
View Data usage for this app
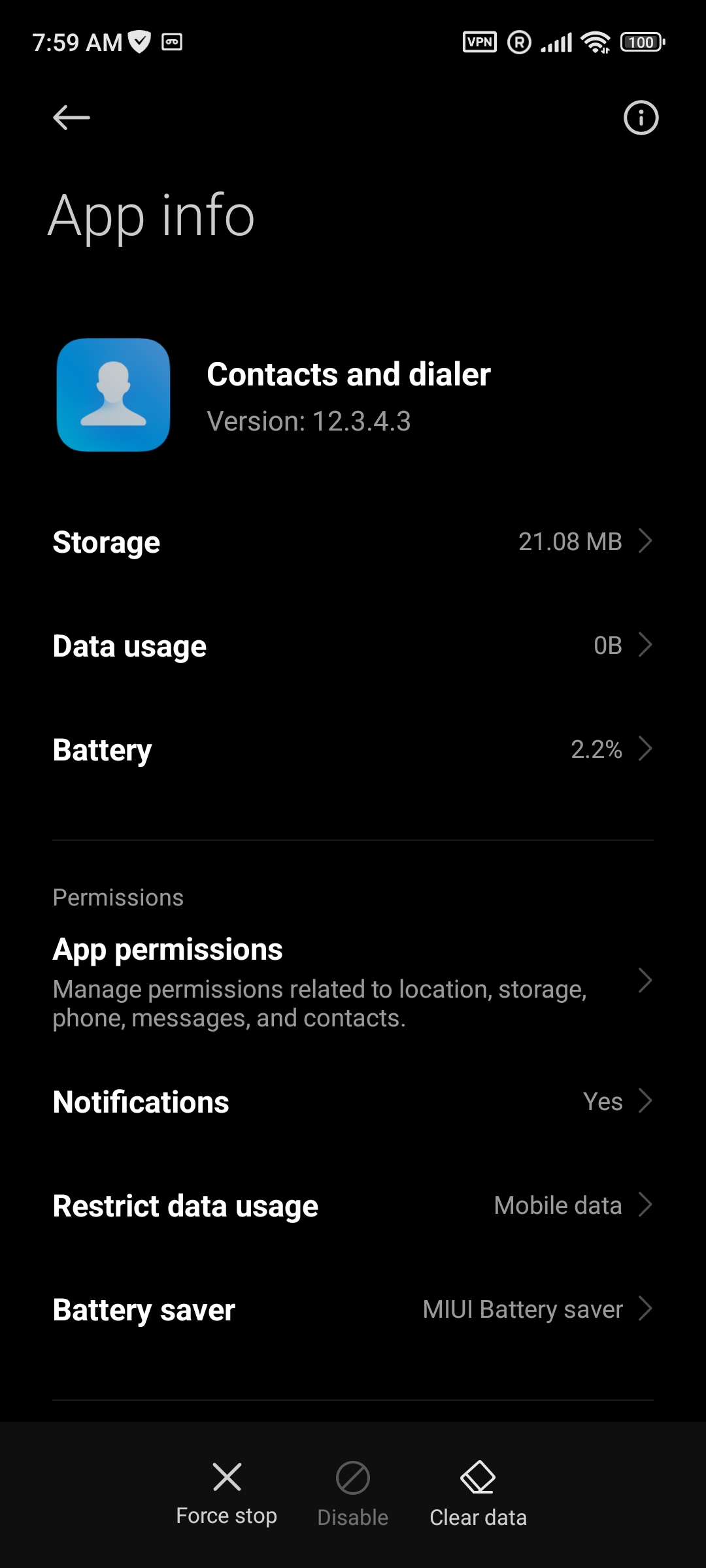(353, 645)
